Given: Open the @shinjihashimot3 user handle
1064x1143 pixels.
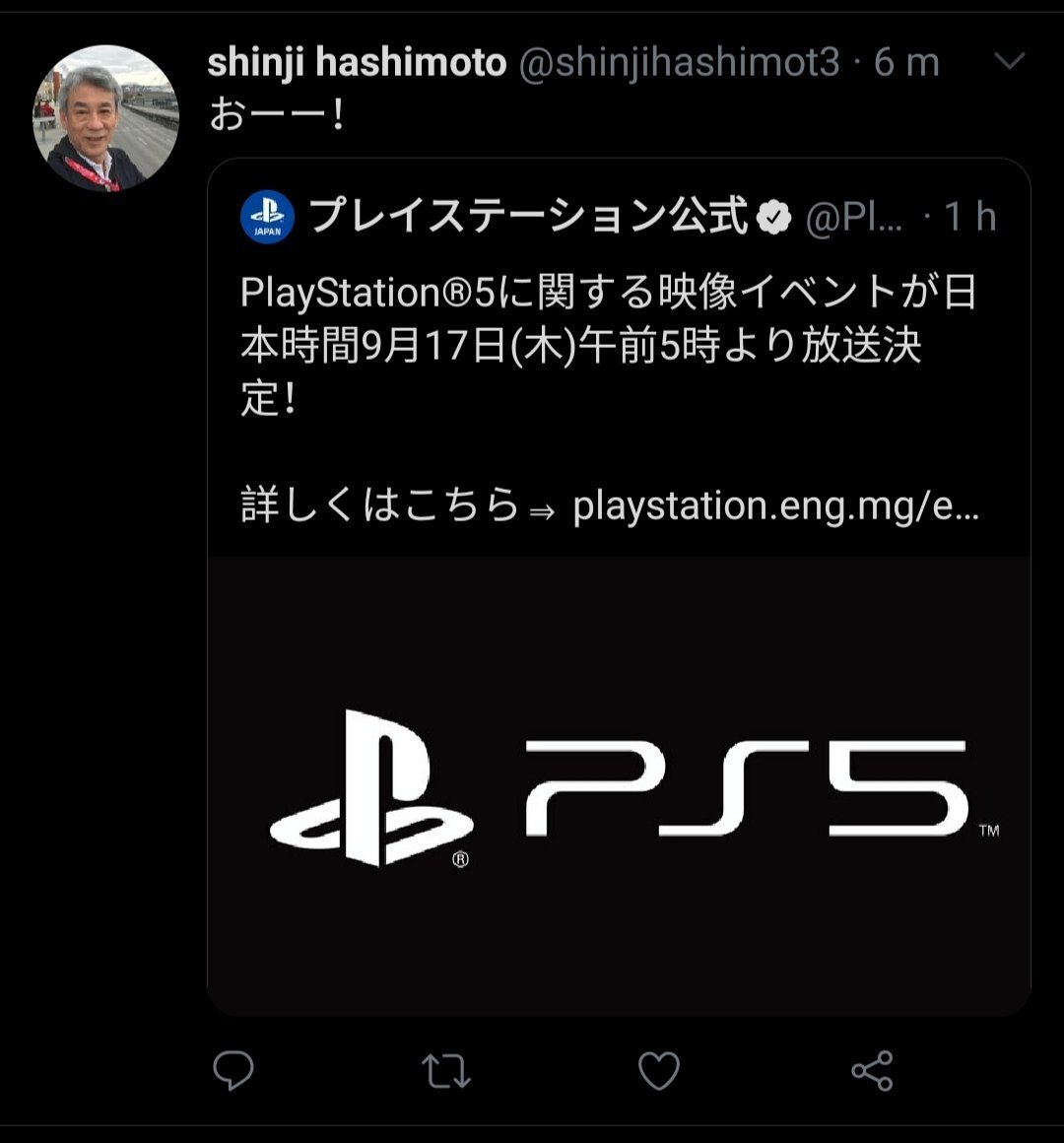Looking at the screenshot, I should (x=679, y=63).
